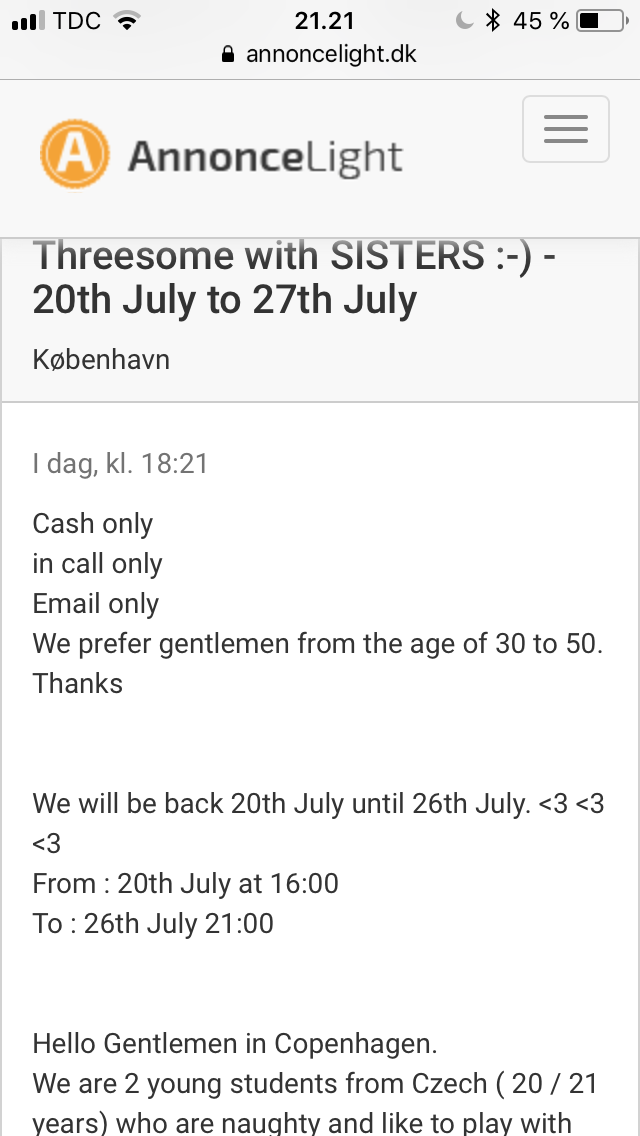Tap the AnnonceLight logo to go home
Image resolution: width=640 pixels, height=1136 pixels.
tap(221, 155)
